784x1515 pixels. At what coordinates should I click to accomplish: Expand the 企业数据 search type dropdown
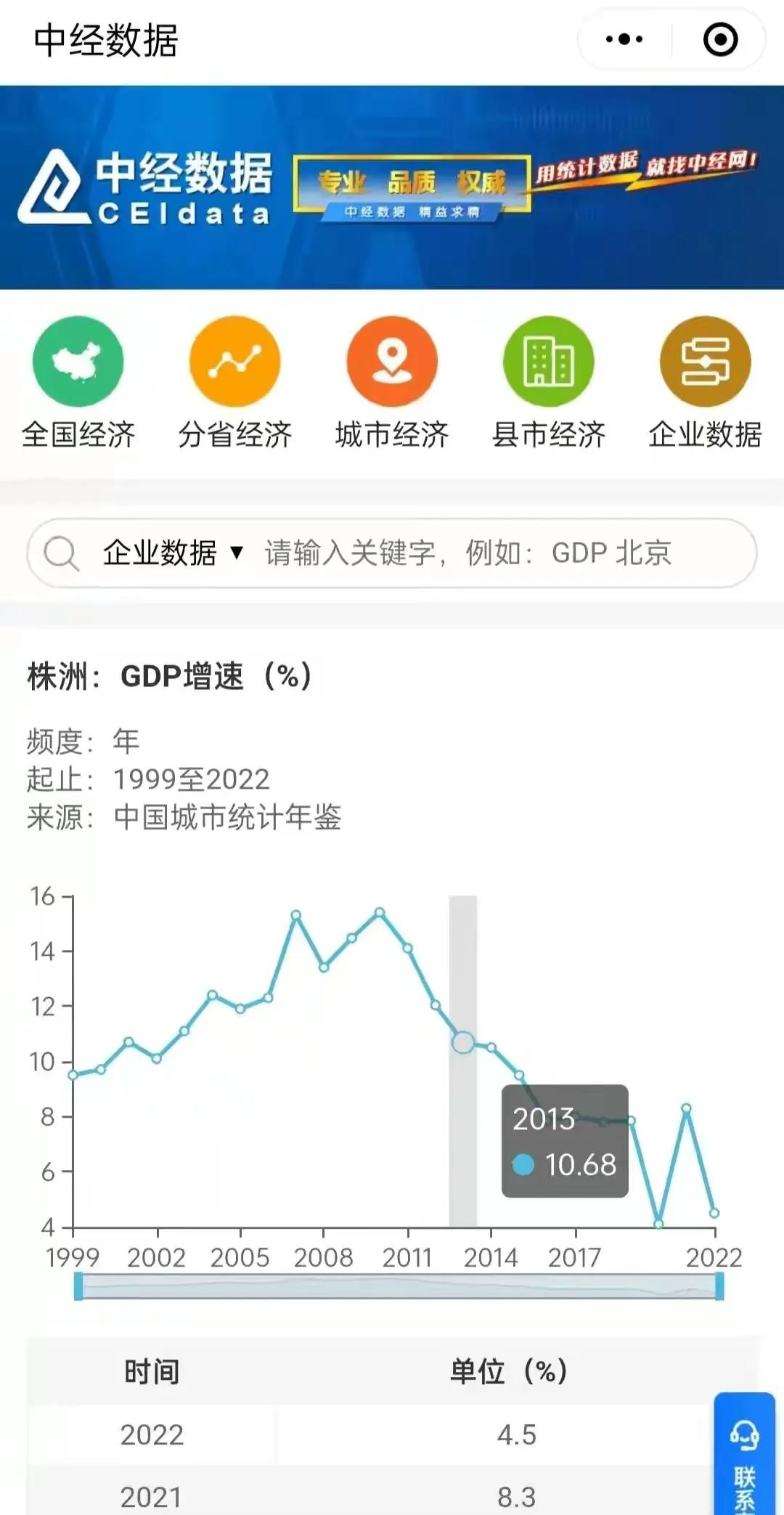pos(173,553)
